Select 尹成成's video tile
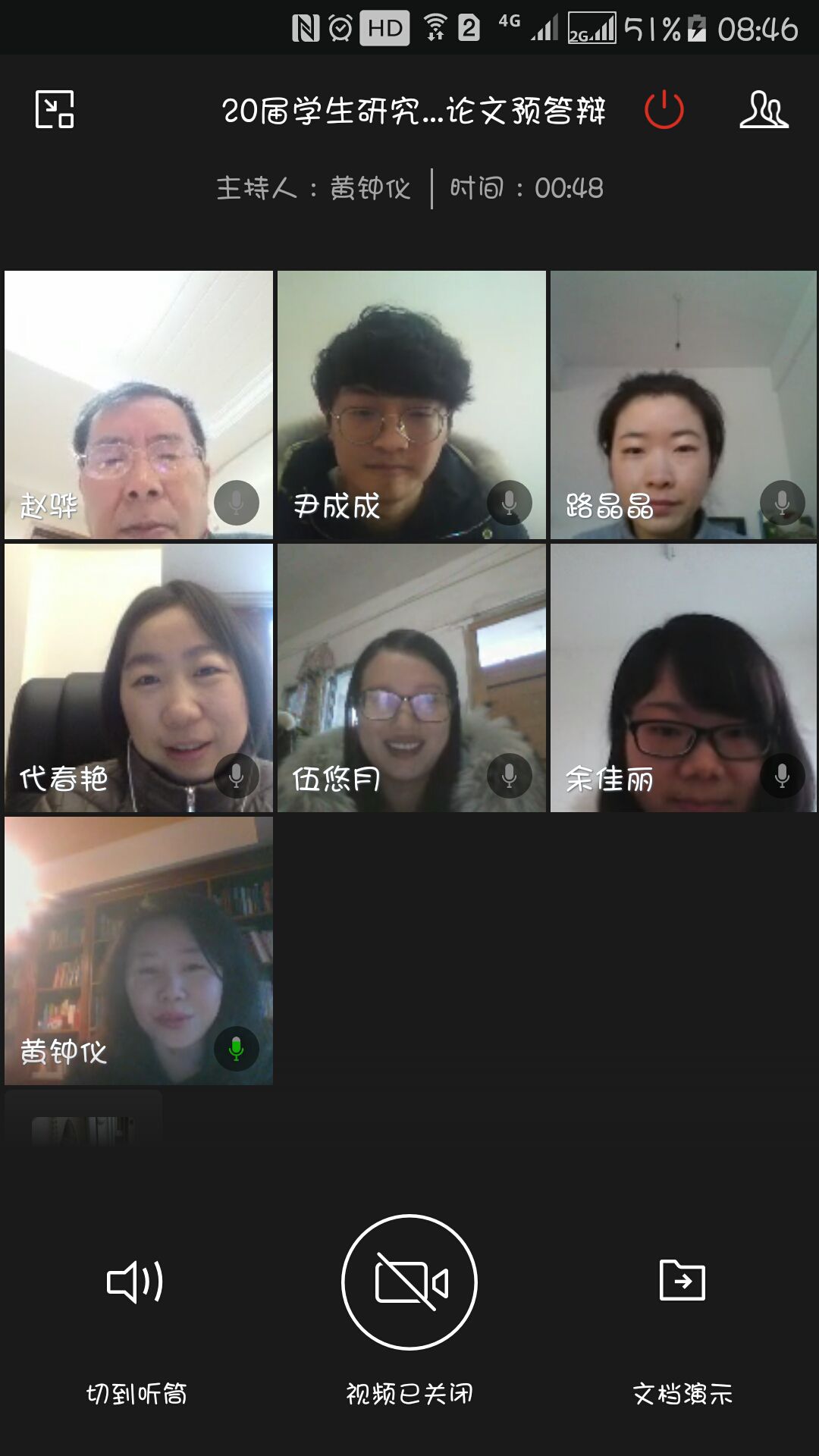819x1456 pixels. point(411,405)
